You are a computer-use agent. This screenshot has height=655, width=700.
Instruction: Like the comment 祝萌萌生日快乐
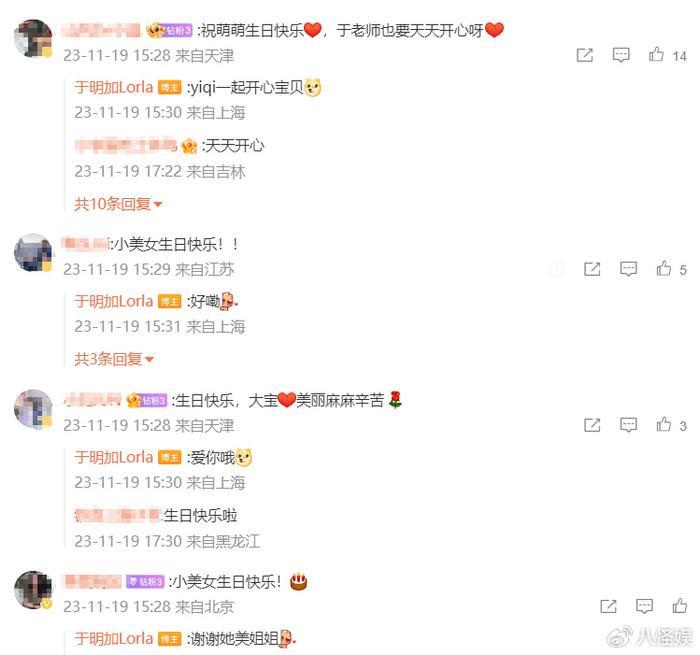click(657, 56)
